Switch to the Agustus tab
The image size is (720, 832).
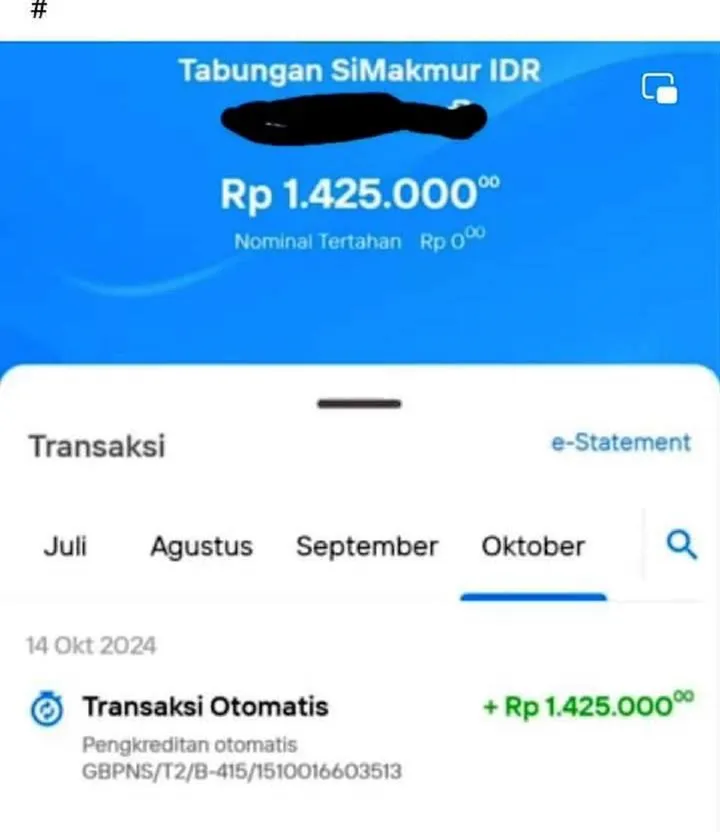point(201,547)
